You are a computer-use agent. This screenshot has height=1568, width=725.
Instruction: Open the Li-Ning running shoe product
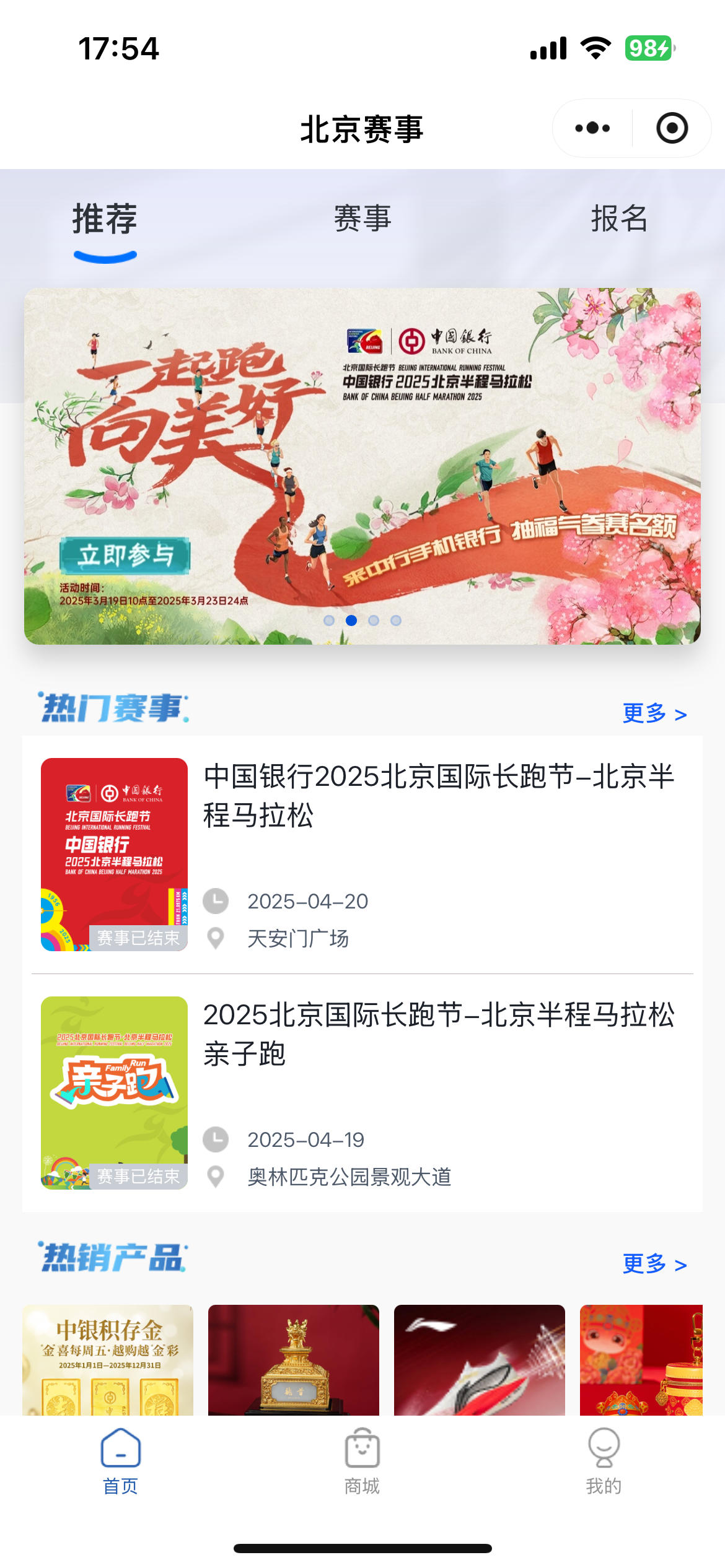[480, 1360]
